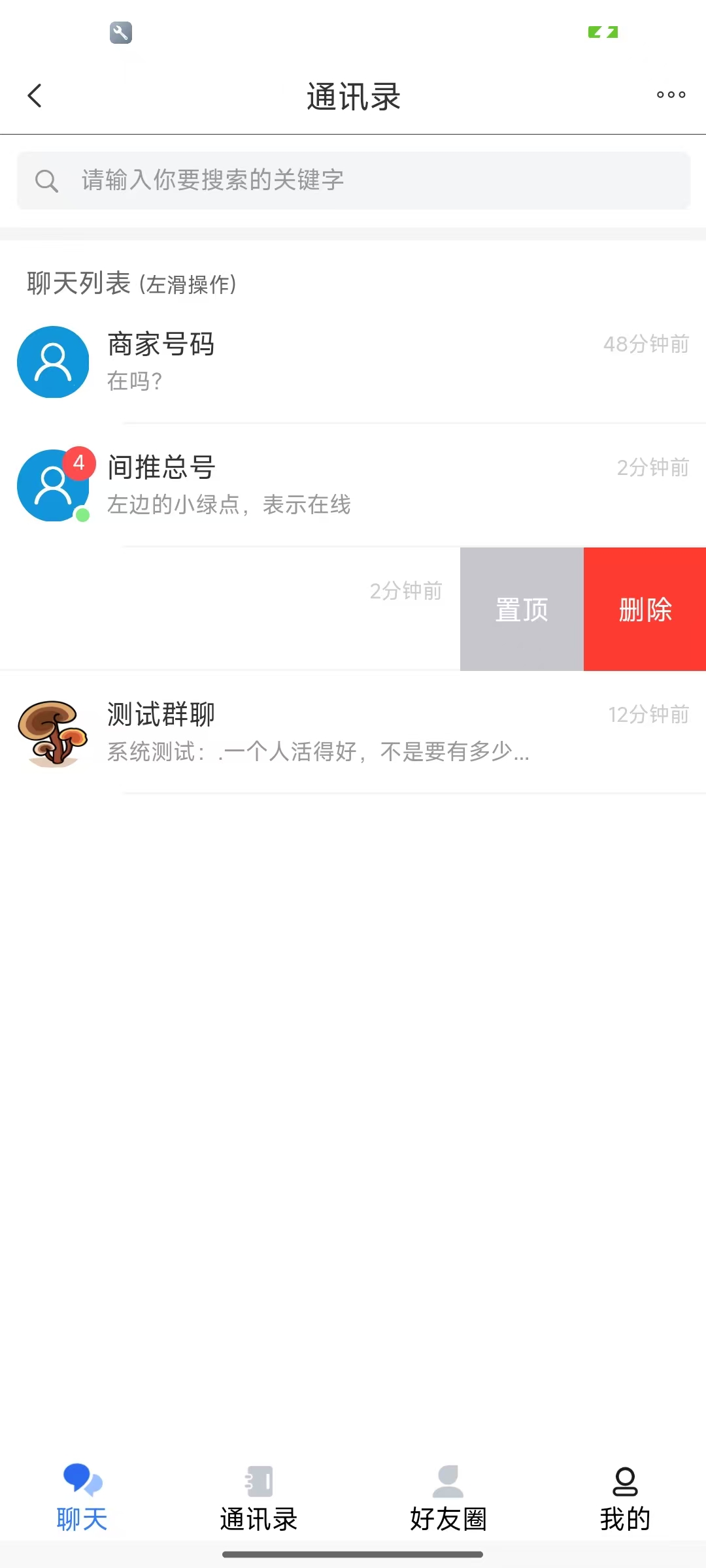The height and width of the screenshot is (1568, 706).
Task: Open the three-dot overflow menu
Action: [x=670, y=95]
